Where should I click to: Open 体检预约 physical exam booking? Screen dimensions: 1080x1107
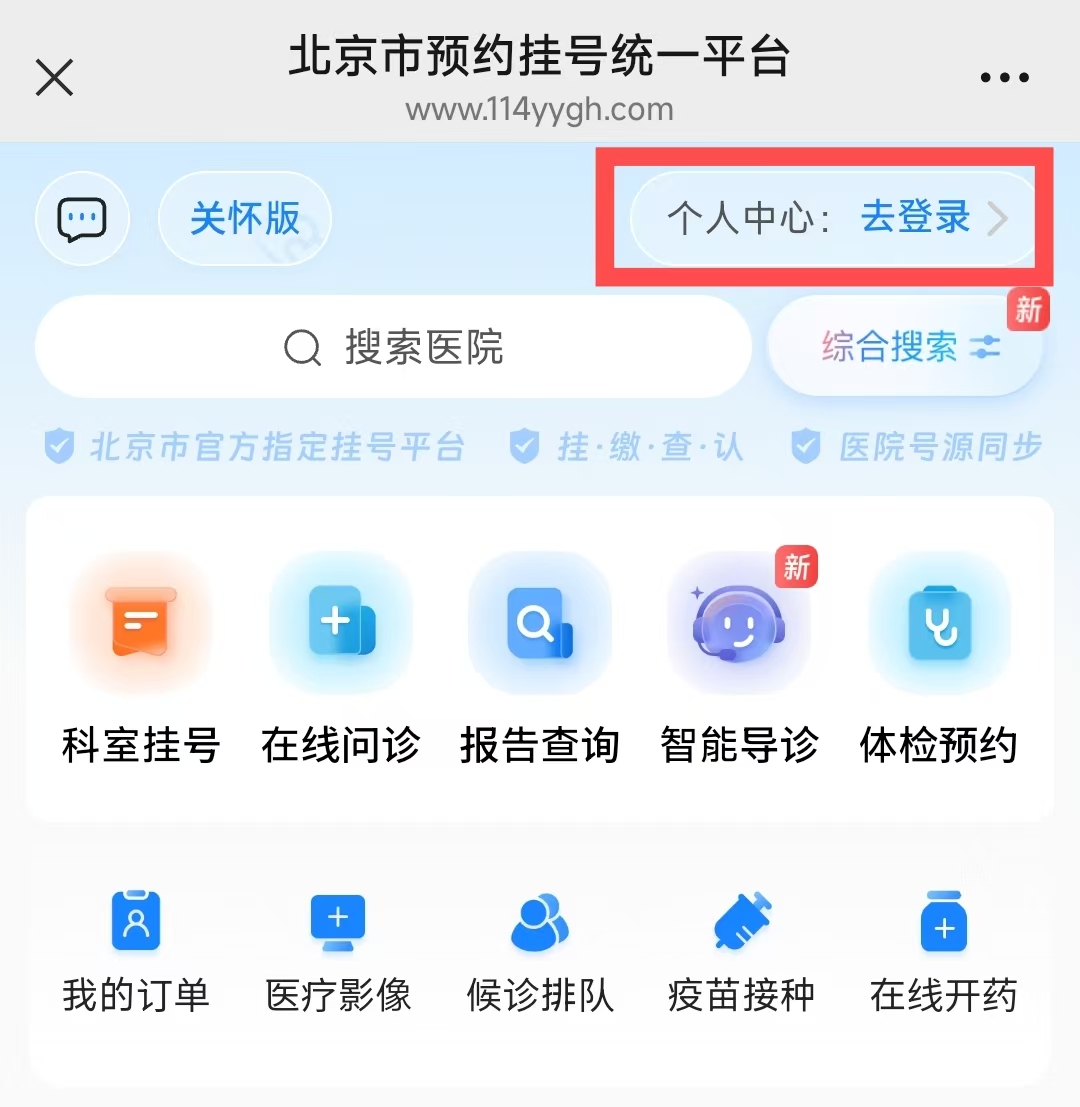point(939,660)
